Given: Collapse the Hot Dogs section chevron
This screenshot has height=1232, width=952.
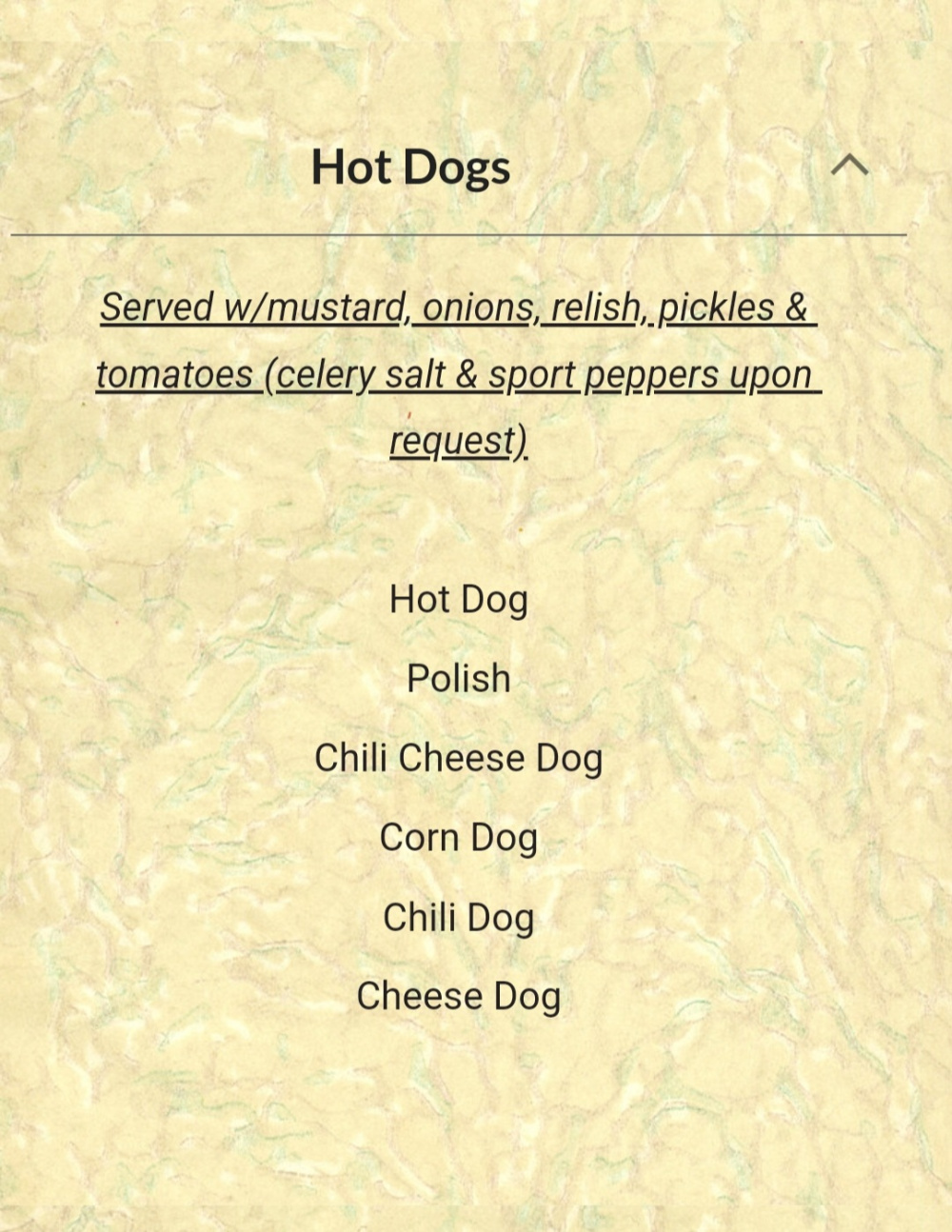Looking at the screenshot, I should 849,166.
